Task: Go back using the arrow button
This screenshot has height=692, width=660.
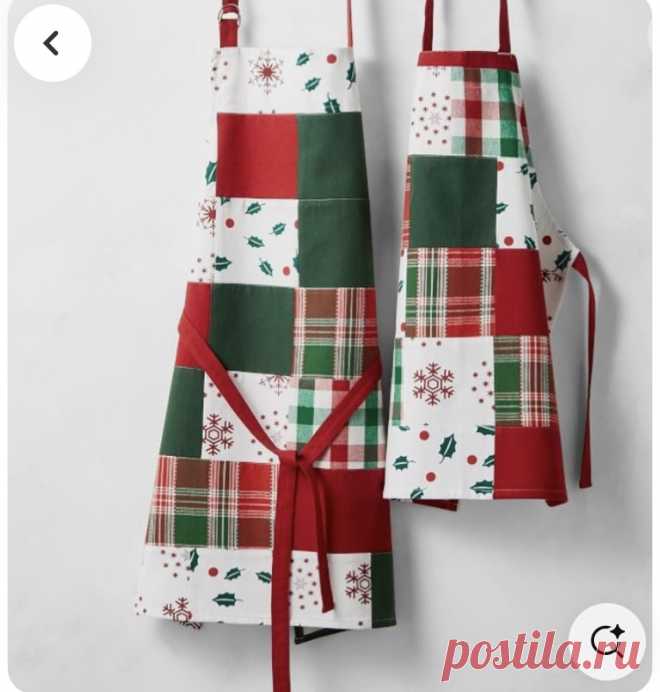Action: [52, 43]
